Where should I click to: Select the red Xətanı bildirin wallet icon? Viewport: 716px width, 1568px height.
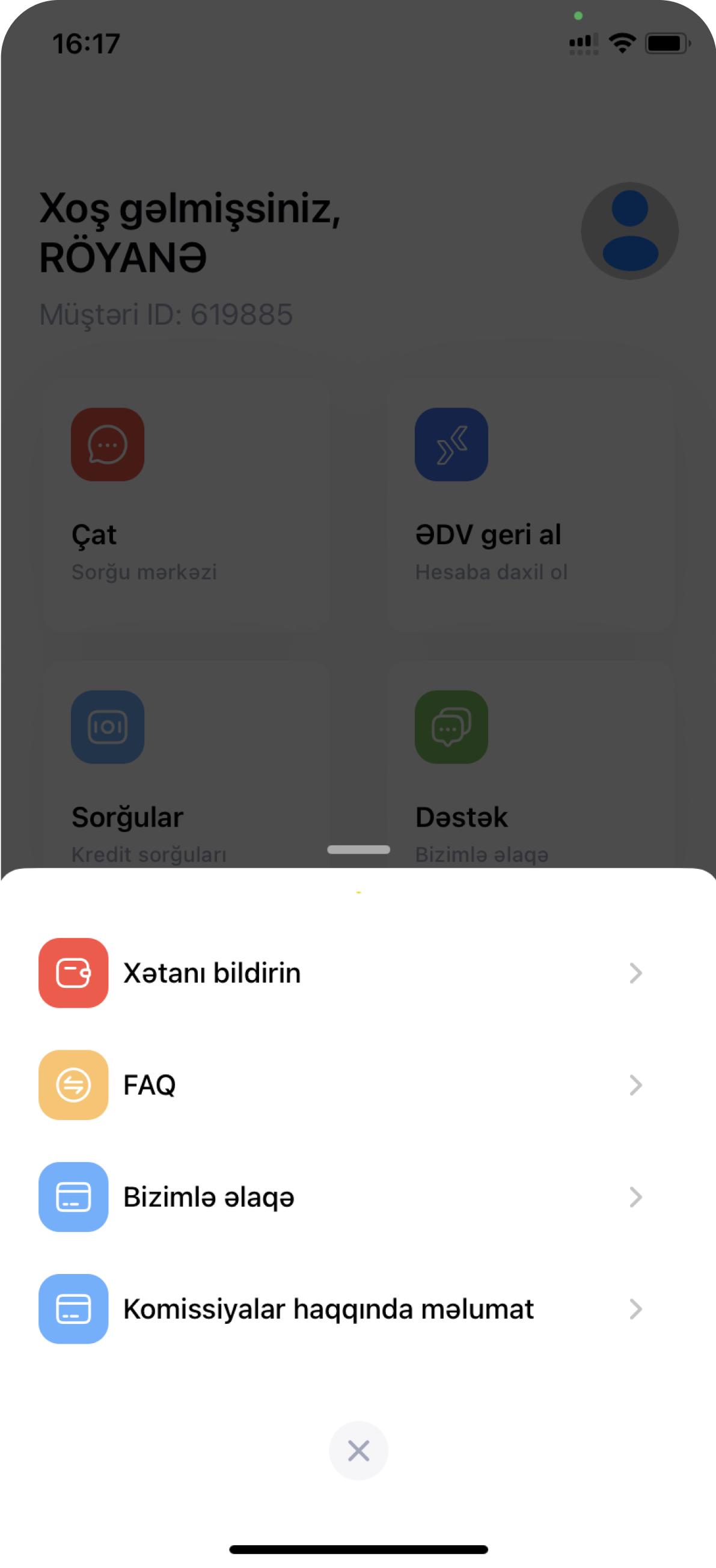73,973
